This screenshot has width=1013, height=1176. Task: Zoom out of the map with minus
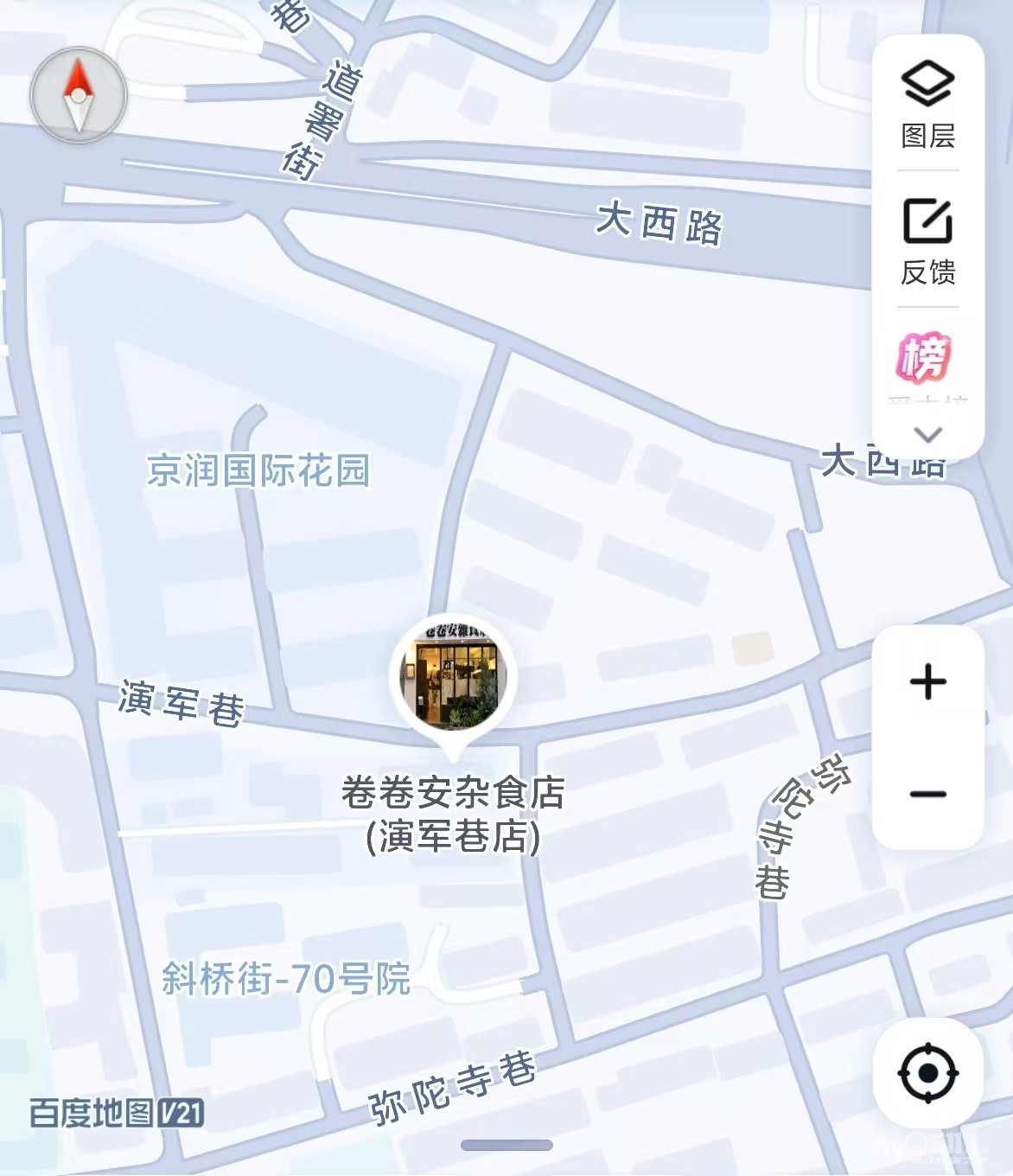[927, 793]
